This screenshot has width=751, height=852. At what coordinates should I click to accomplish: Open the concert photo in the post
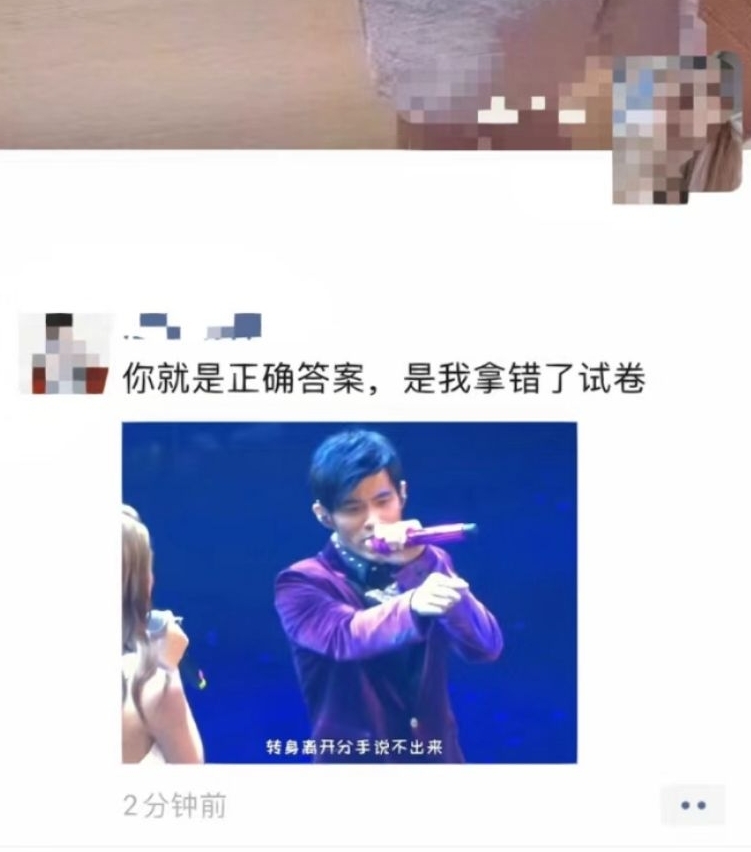pyautogui.click(x=349, y=592)
